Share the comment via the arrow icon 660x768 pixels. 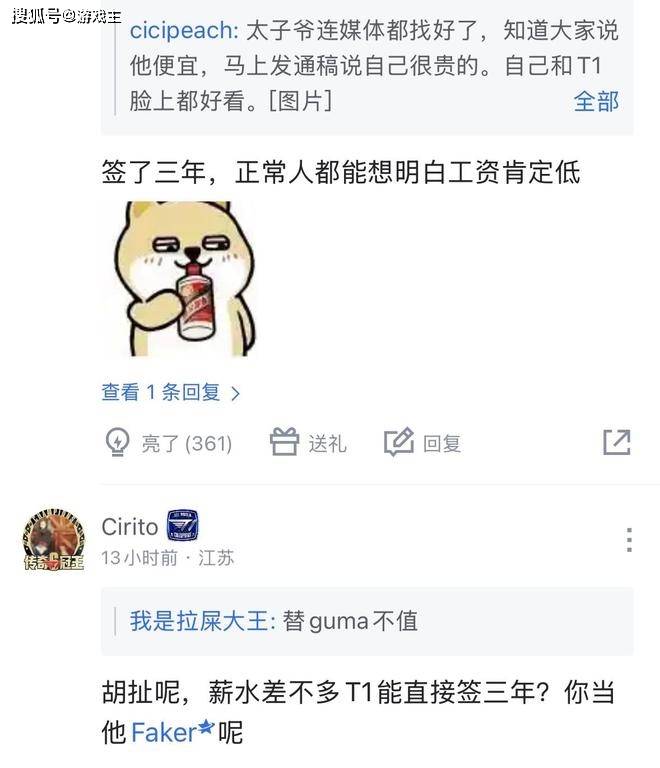(617, 442)
